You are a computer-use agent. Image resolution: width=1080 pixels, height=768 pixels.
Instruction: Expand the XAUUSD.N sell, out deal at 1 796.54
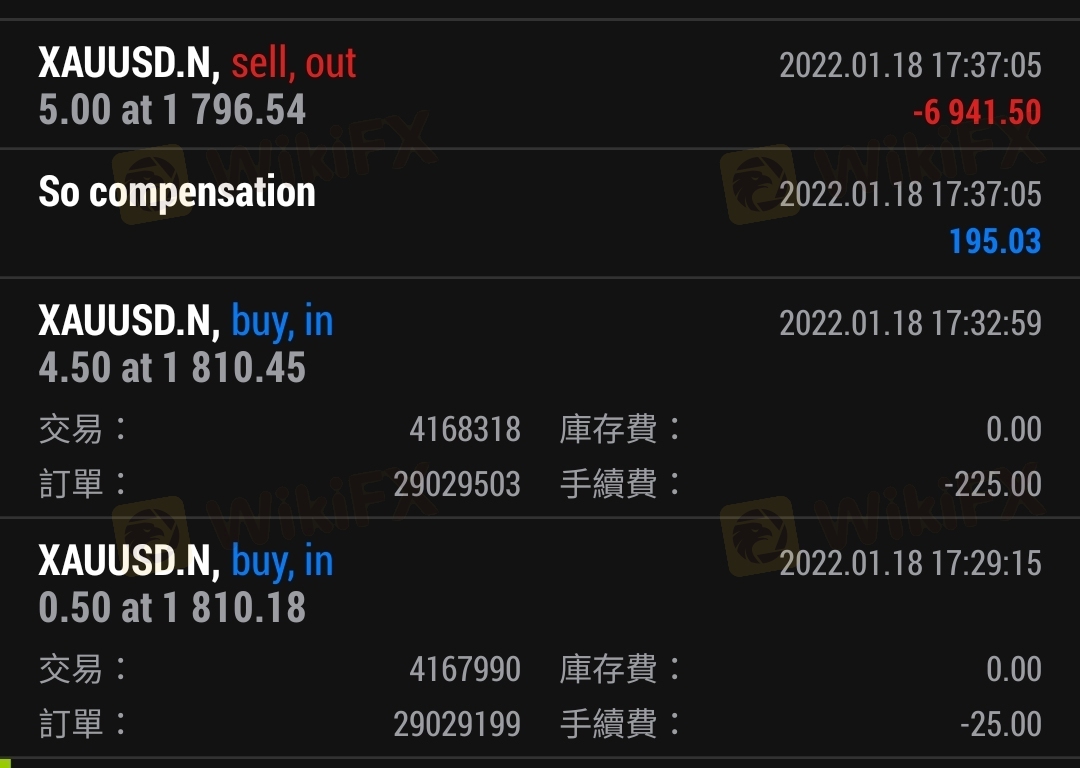point(540,87)
